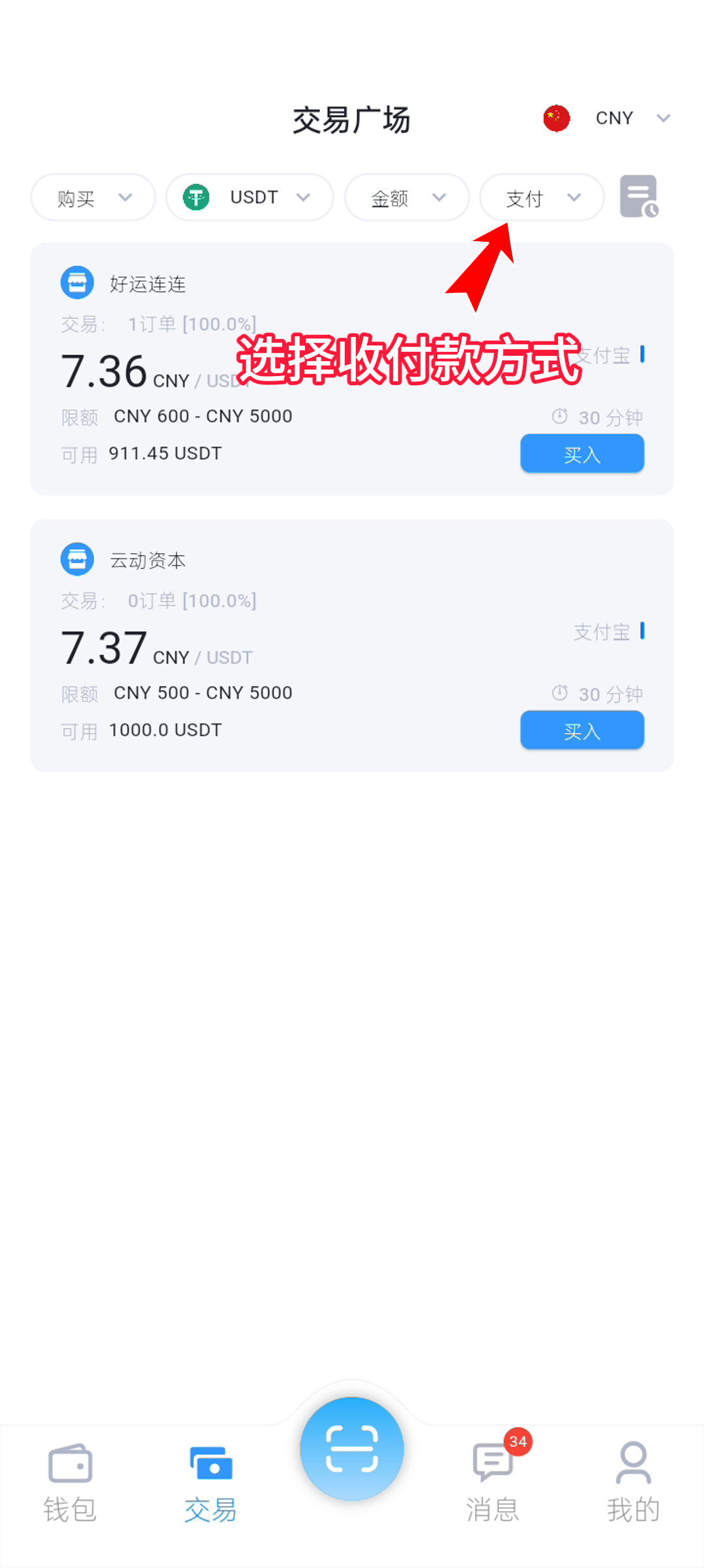Tap 买入 on the 云动资本 offer
Screen dimensions: 704x1568
coord(581,731)
